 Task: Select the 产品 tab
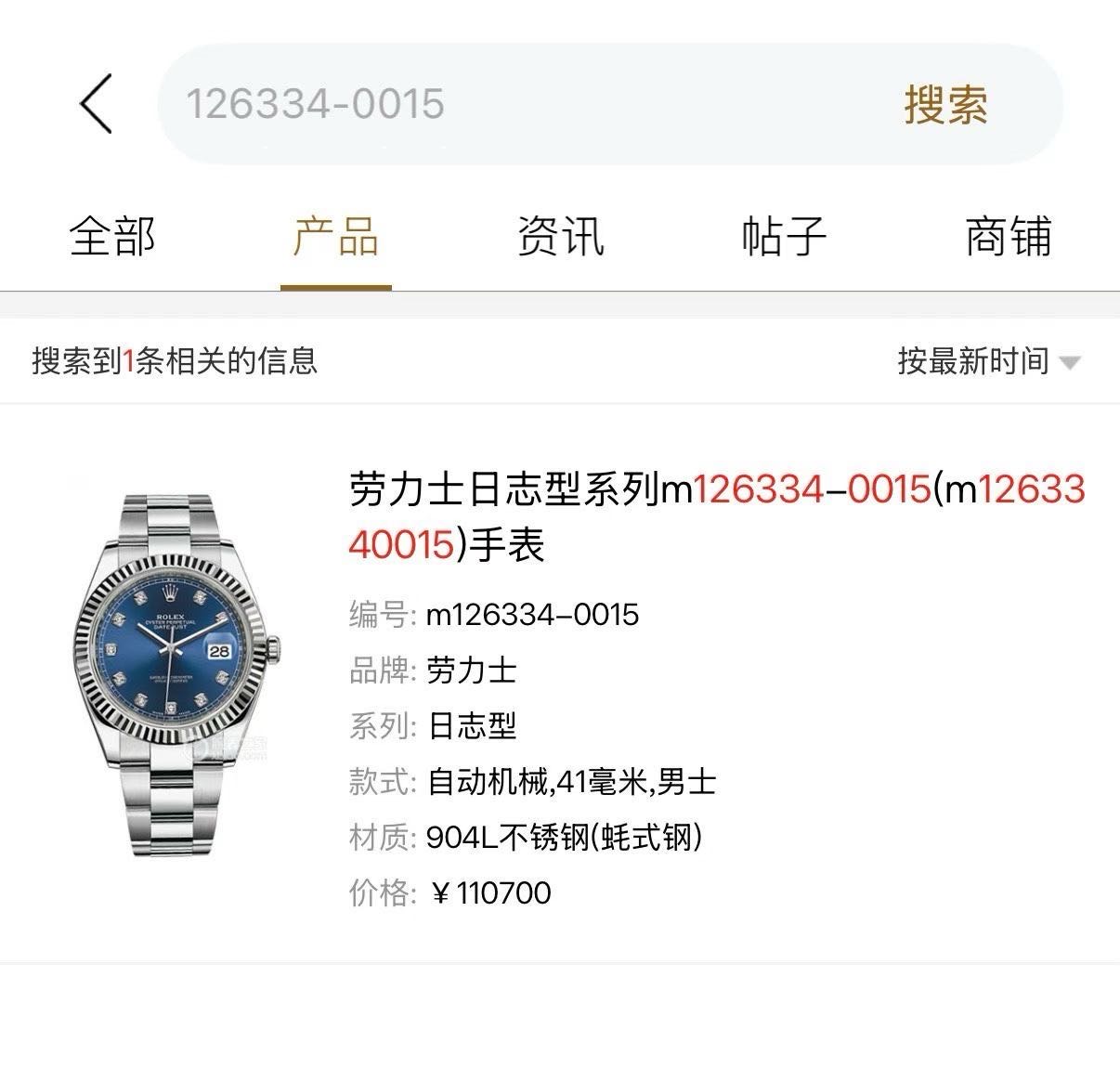(336, 237)
